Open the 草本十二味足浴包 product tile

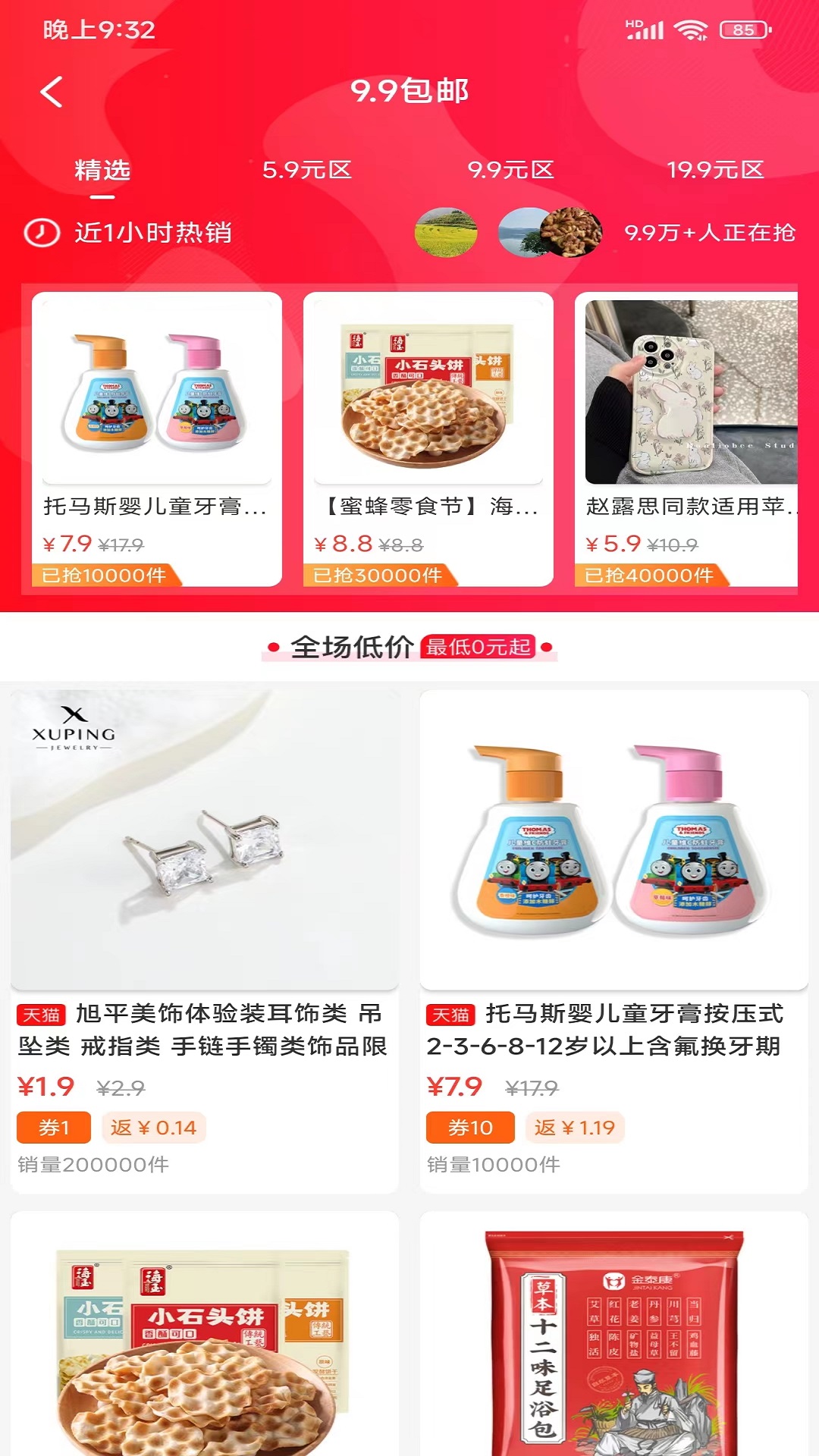point(614,1334)
